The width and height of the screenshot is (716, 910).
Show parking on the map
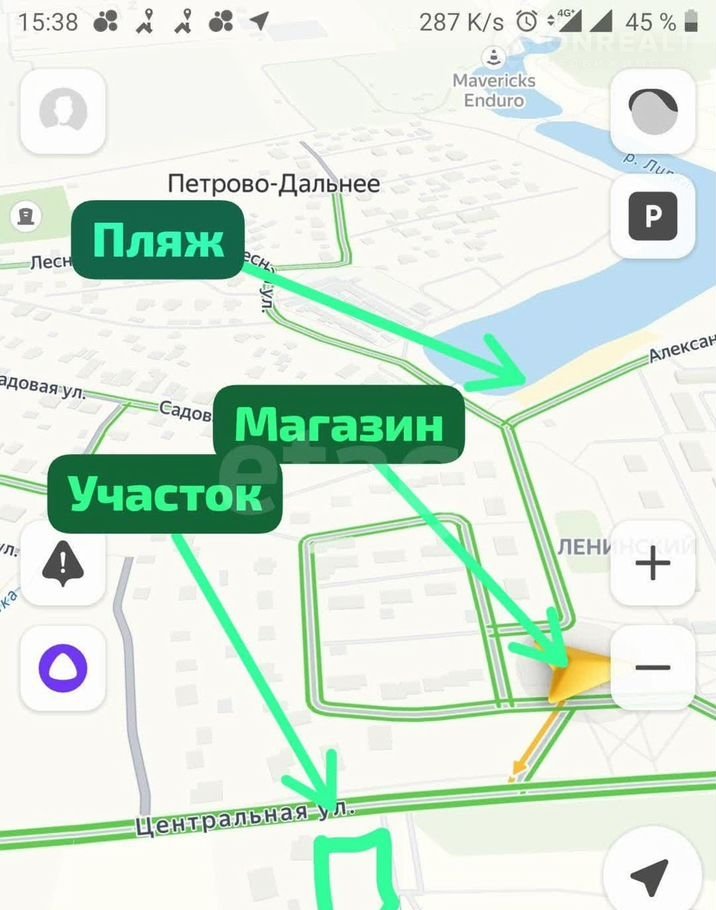click(x=653, y=215)
